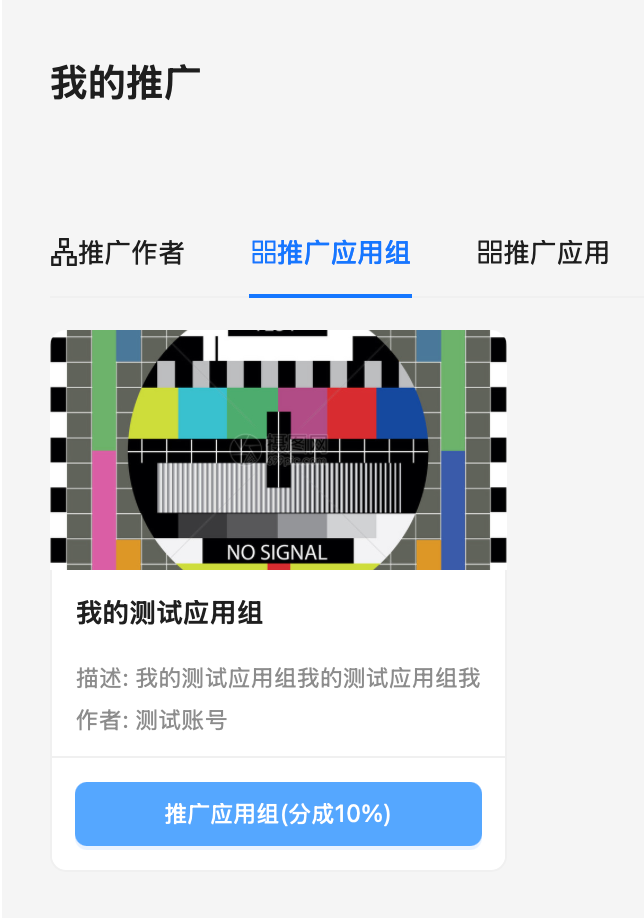Switch to the 推广应用 tab
The height and width of the screenshot is (918, 644).
click(543, 253)
